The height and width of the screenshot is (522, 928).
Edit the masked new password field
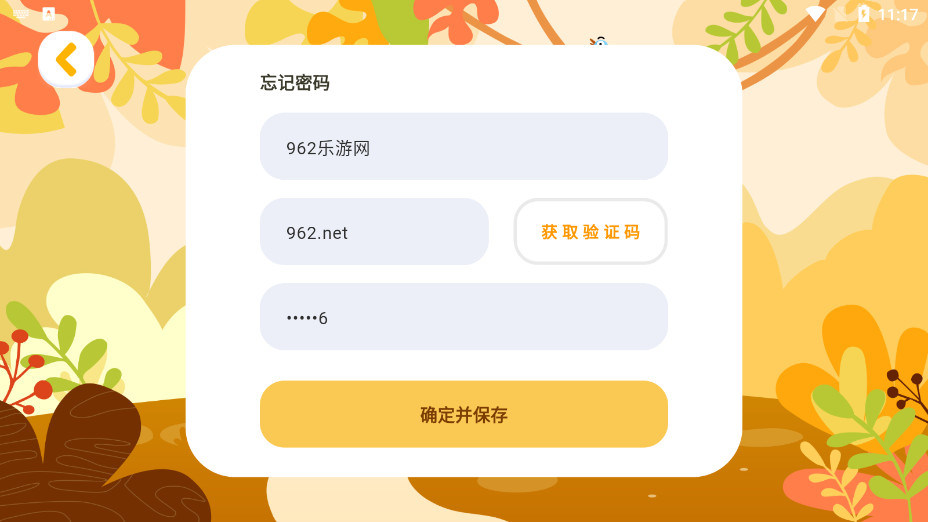[463, 317]
